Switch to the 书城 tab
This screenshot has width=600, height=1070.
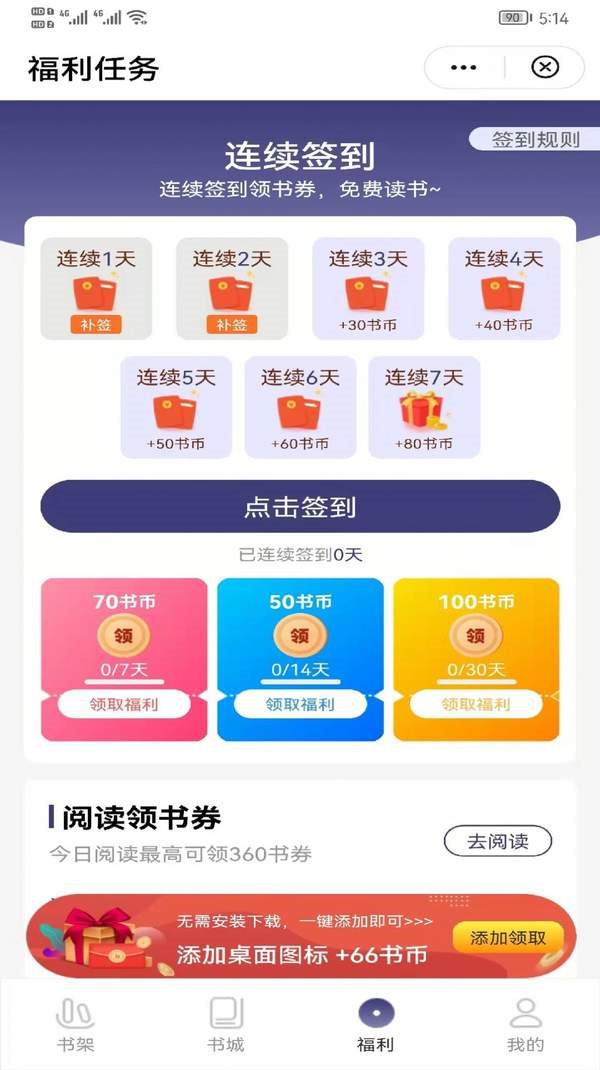[226, 1024]
